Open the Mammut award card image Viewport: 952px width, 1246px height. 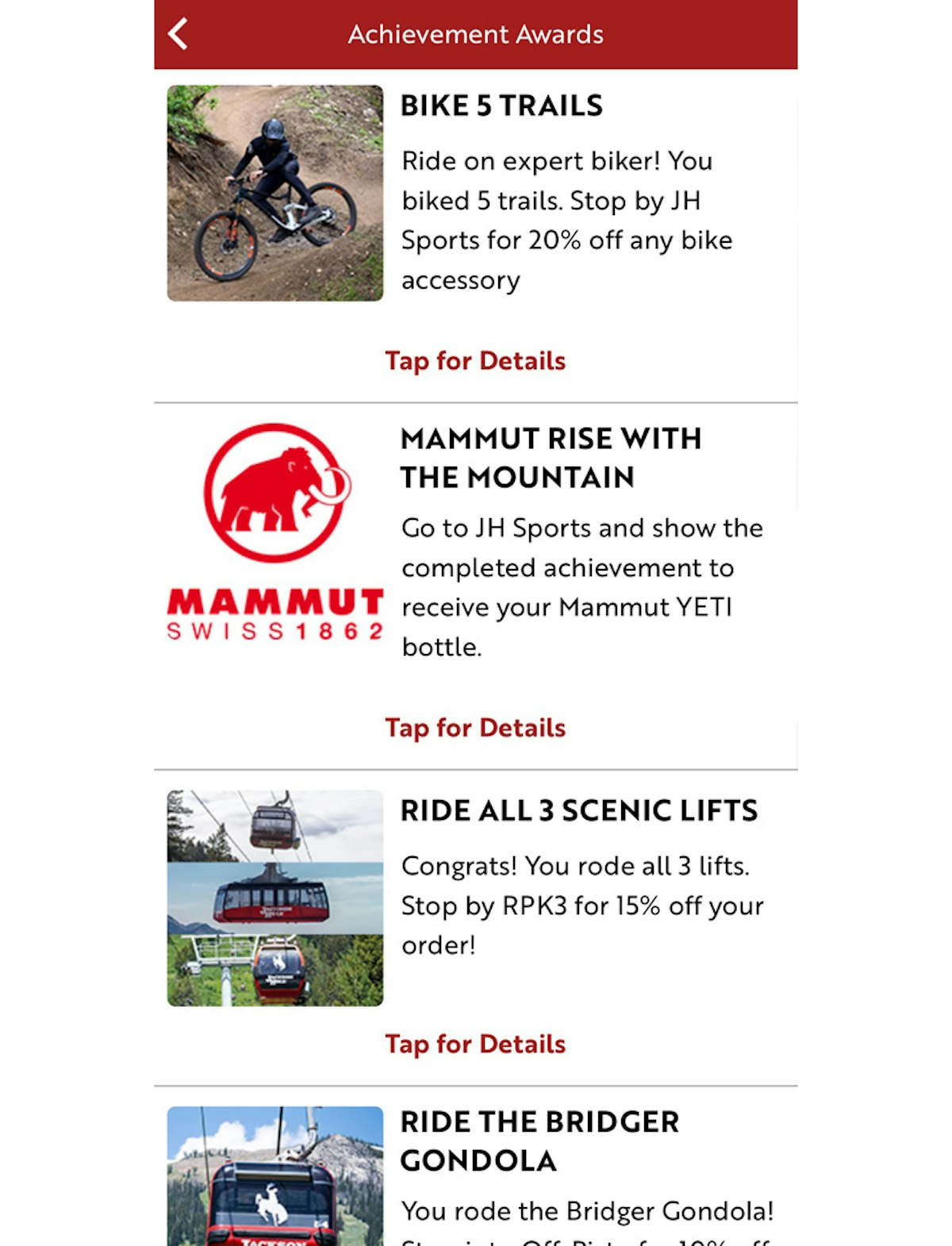274,532
